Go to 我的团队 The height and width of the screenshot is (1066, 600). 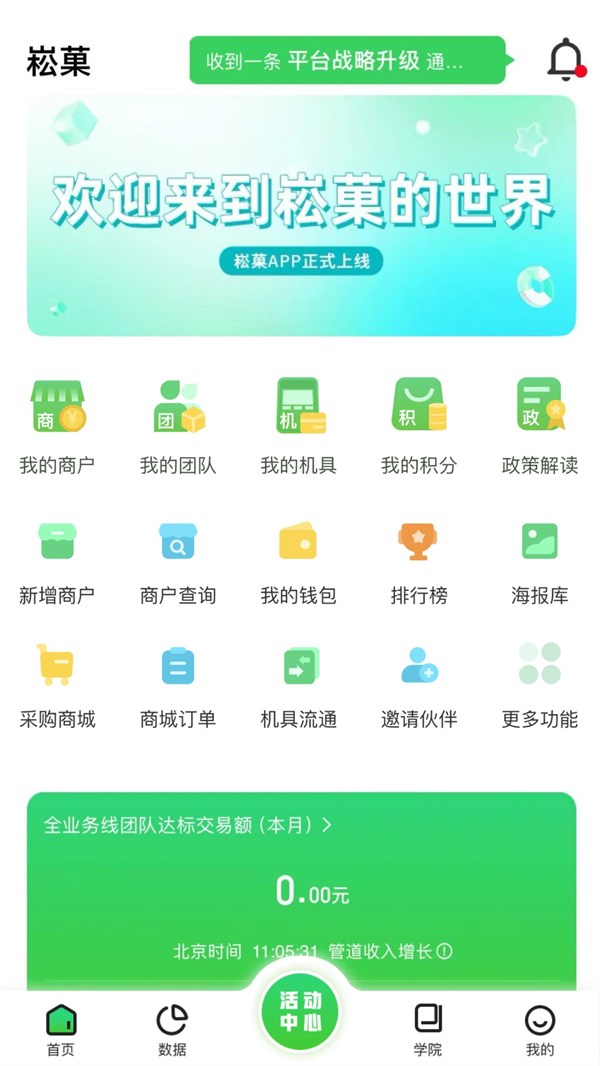178,425
